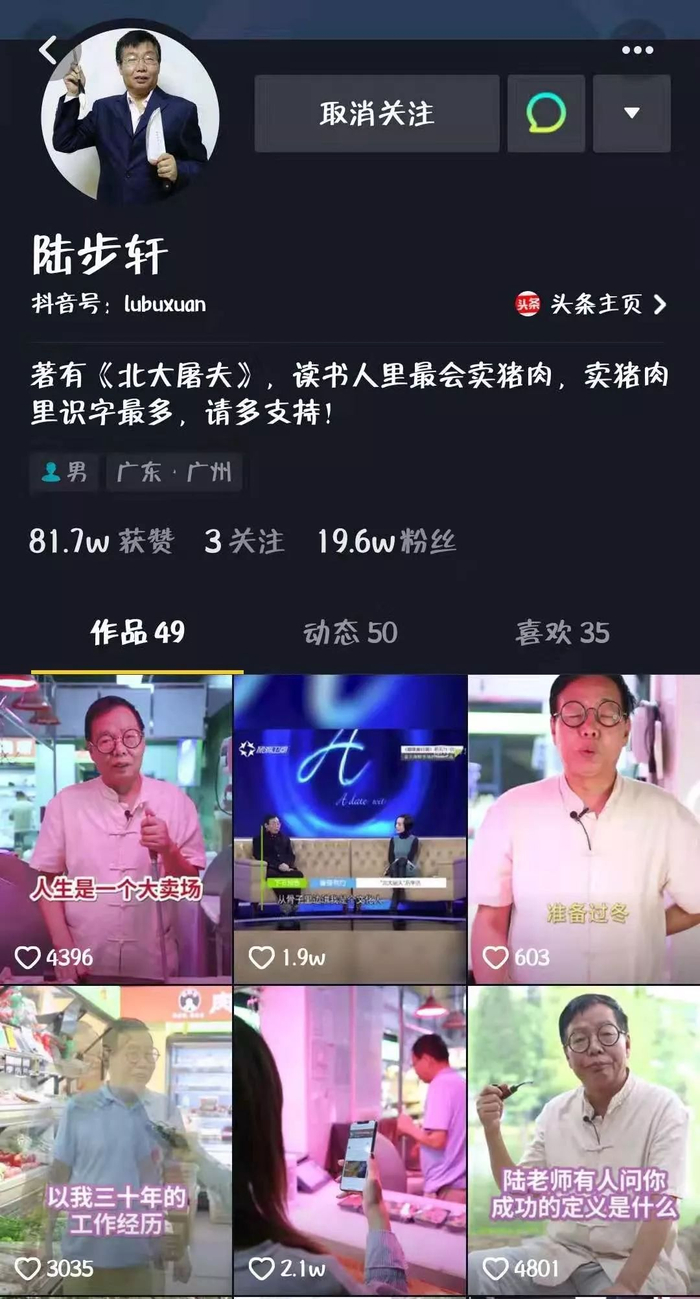Expand the dropdown arrow beside the message icon

(x=632, y=113)
